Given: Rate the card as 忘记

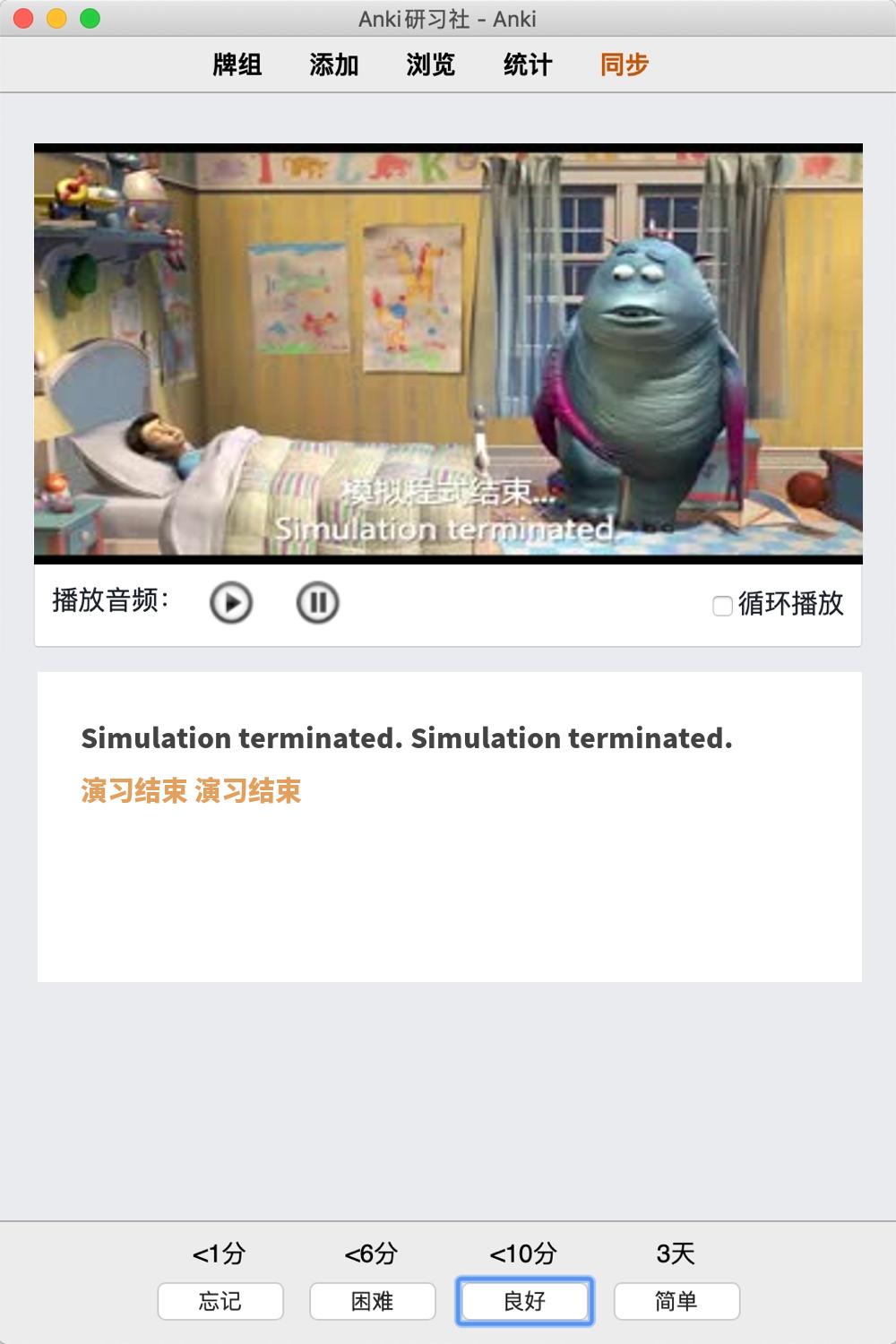Looking at the screenshot, I should pos(220,1301).
